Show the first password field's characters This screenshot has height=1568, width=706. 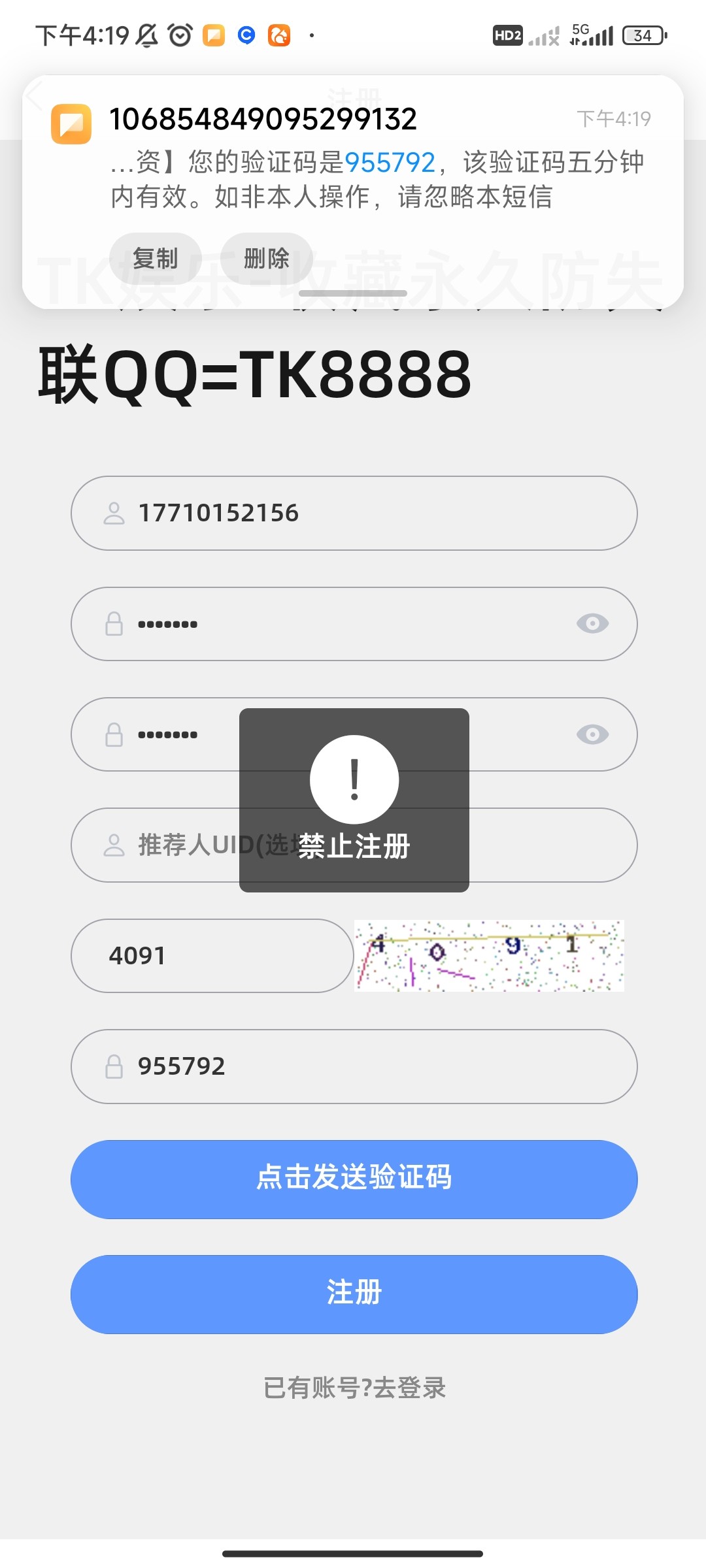(592, 624)
